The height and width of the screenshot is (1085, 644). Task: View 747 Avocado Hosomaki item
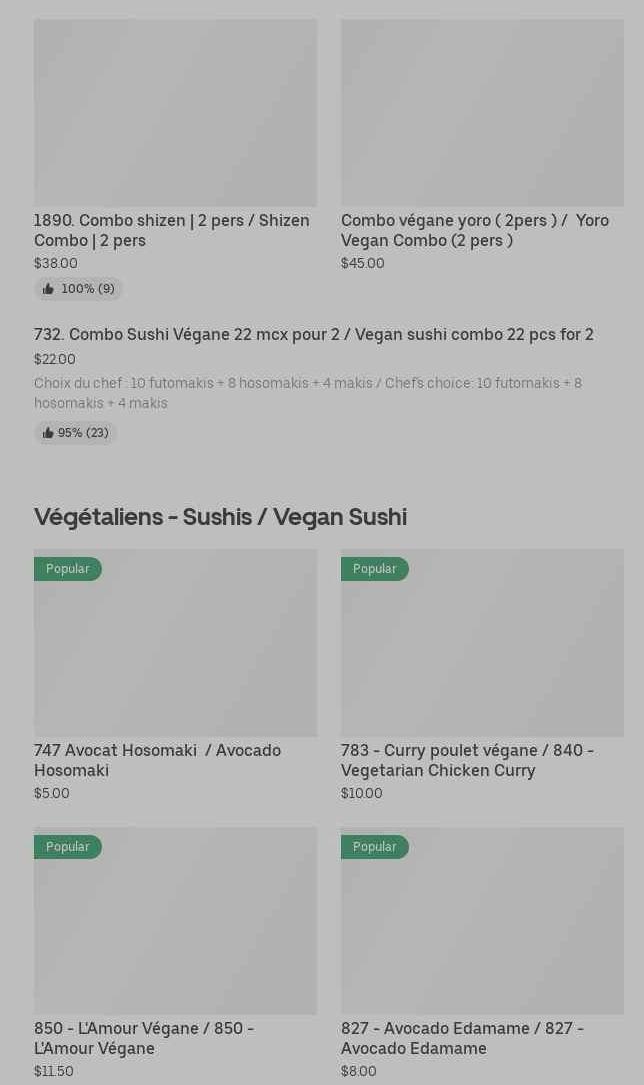175,644
